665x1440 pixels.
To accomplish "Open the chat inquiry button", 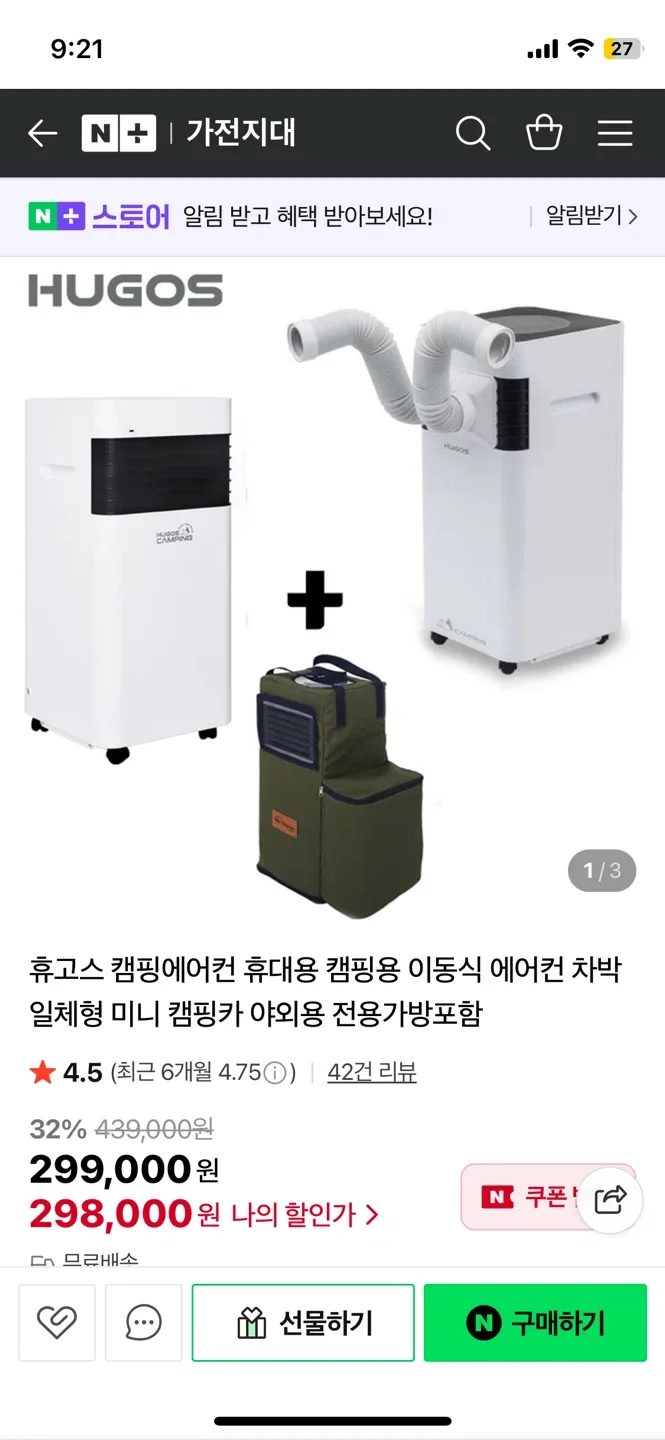I will (x=144, y=1323).
